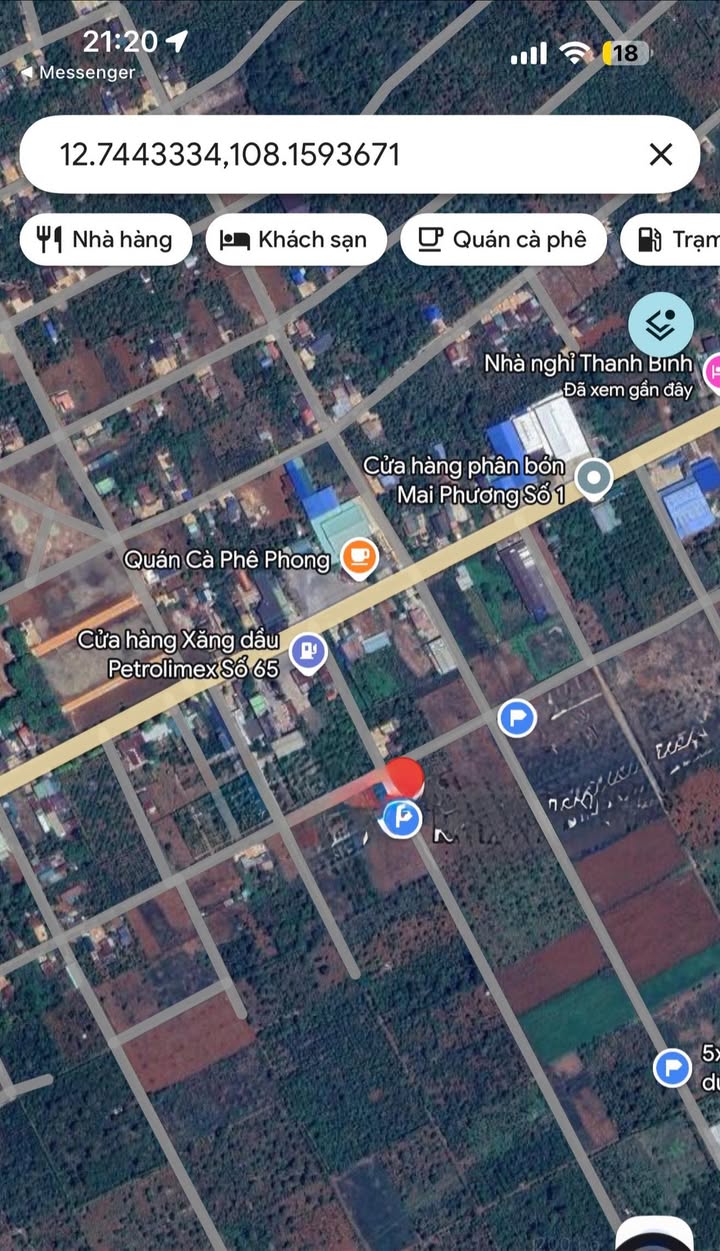
Task: View Cửa hàng Xăng dầu Petrolimex Số 65
Action: click(x=308, y=653)
